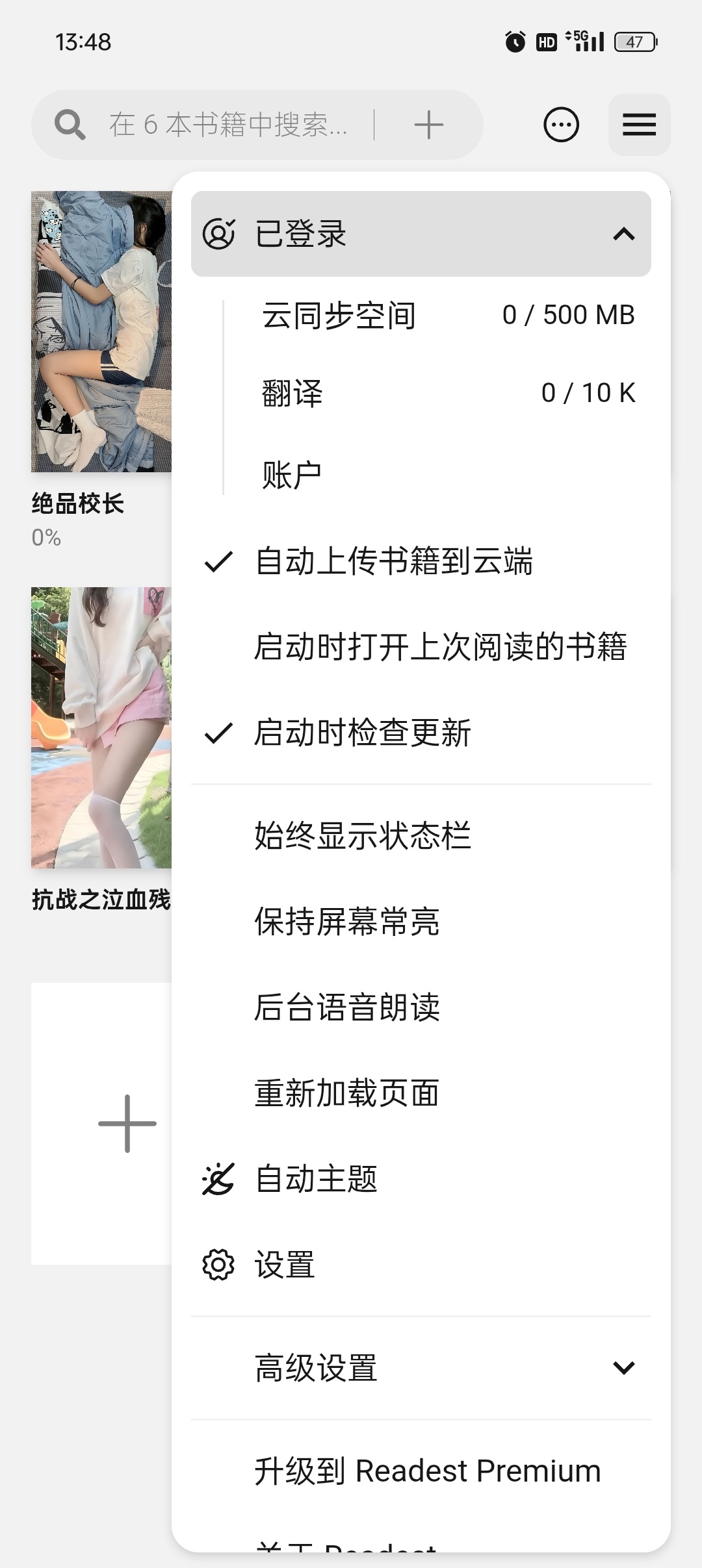Image resolution: width=702 pixels, height=1568 pixels.
Task: Add a new book with the plus icon
Action: 429,124
